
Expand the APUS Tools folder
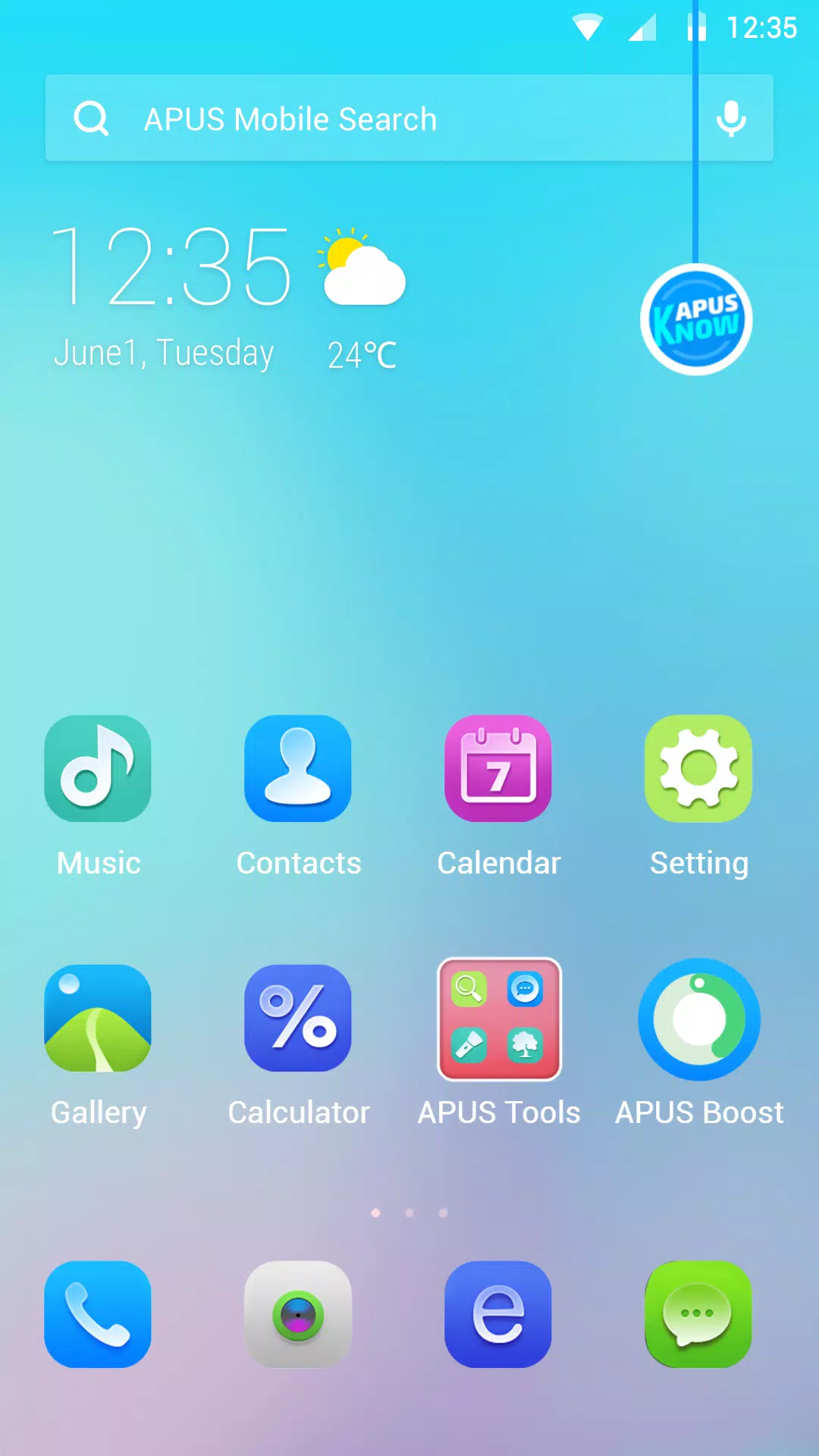498,1018
